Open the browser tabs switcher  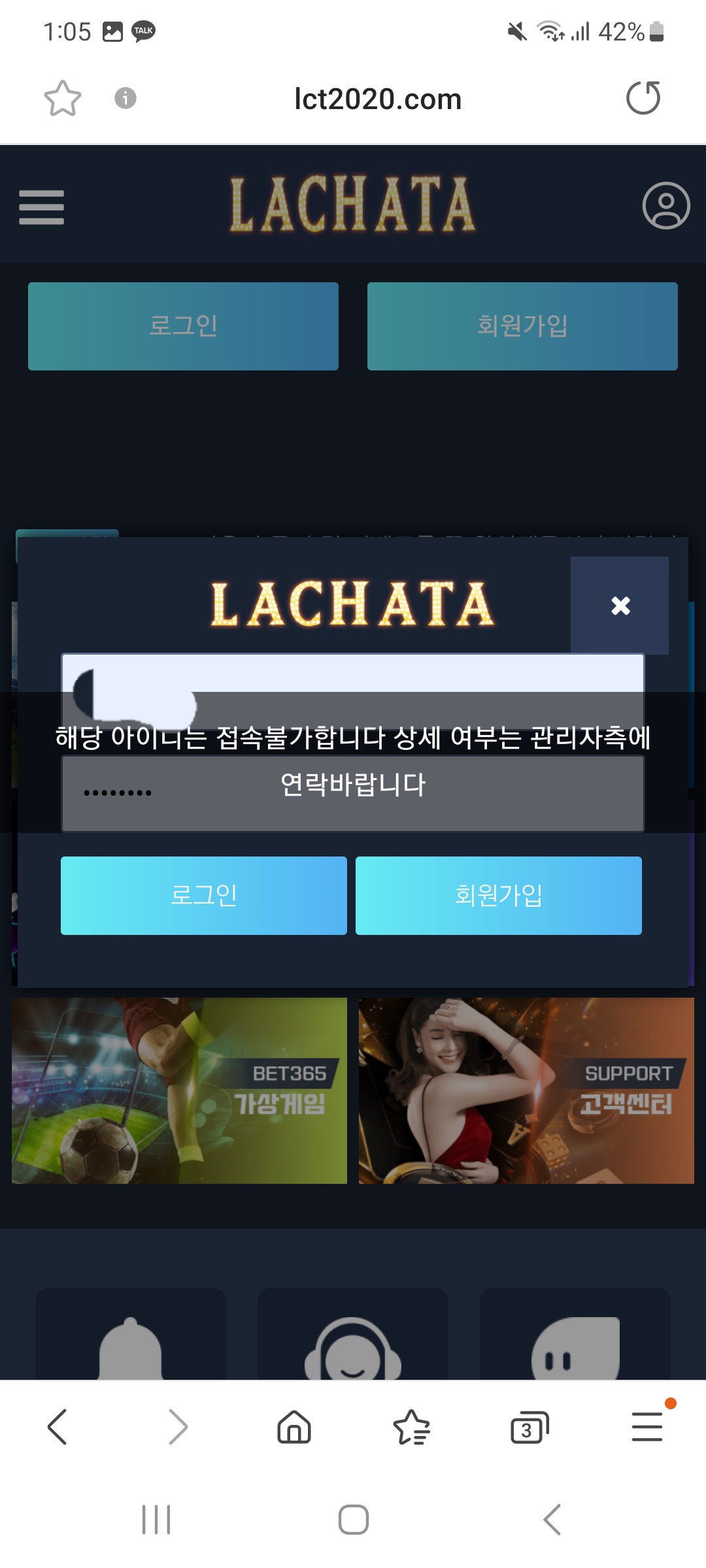coord(529,1427)
